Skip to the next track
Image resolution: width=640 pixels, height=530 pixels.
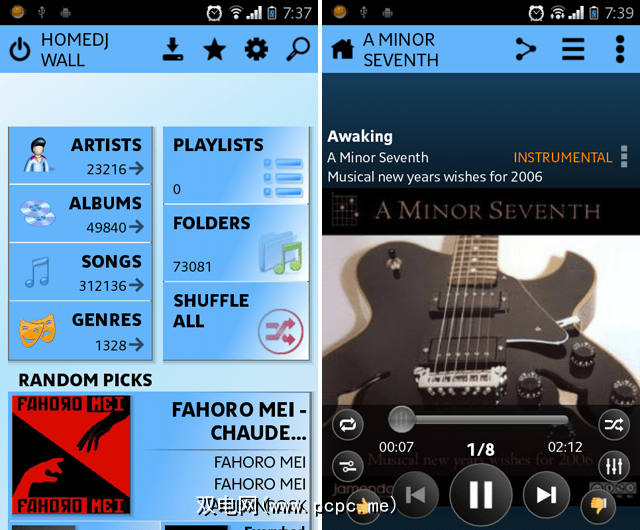pos(546,495)
